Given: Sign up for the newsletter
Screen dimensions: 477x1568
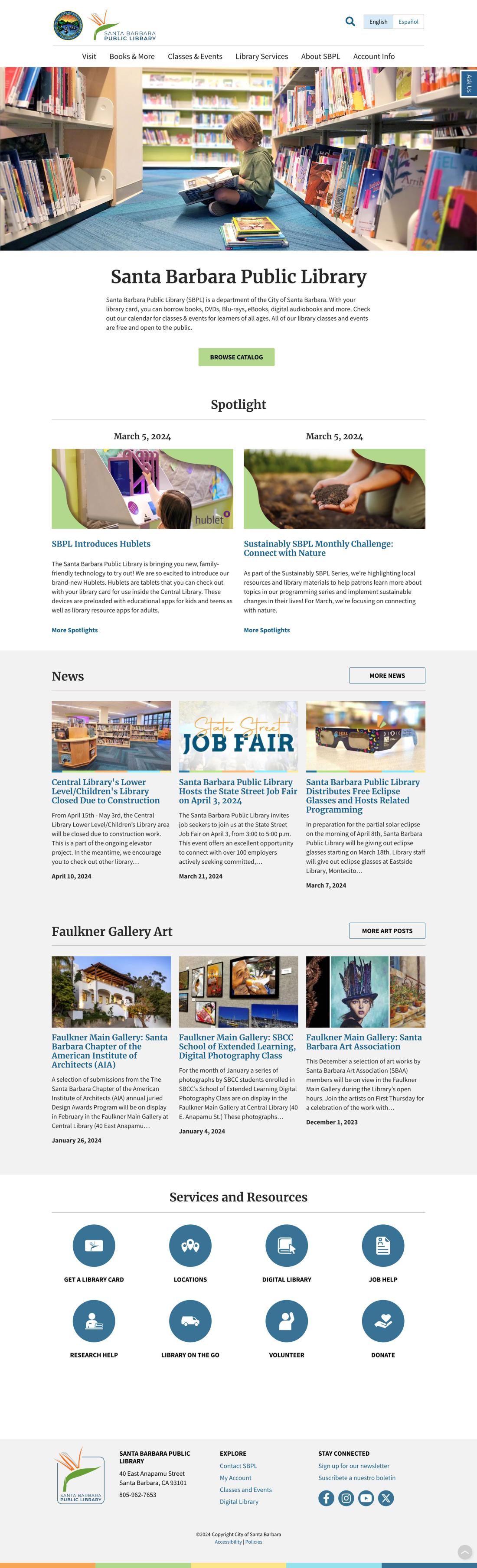Looking at the screenshot, I should click(353, 1466).
